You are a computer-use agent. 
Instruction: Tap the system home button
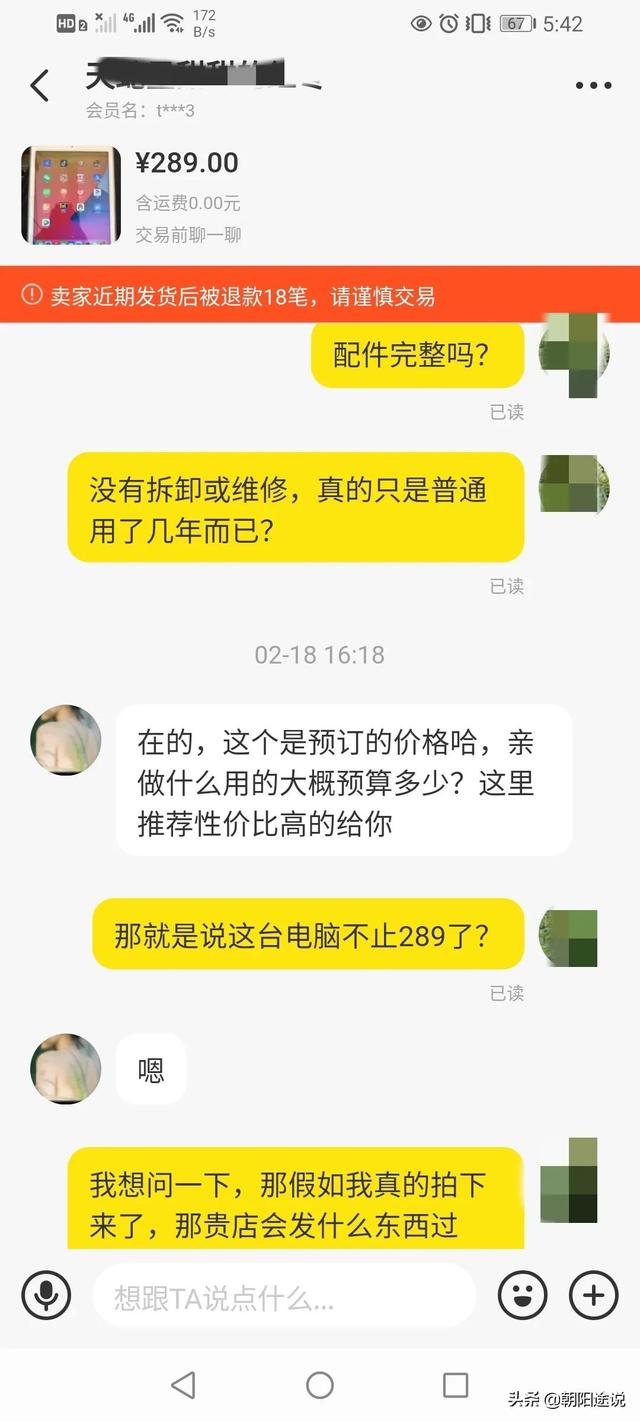[x=320, y=1385]
